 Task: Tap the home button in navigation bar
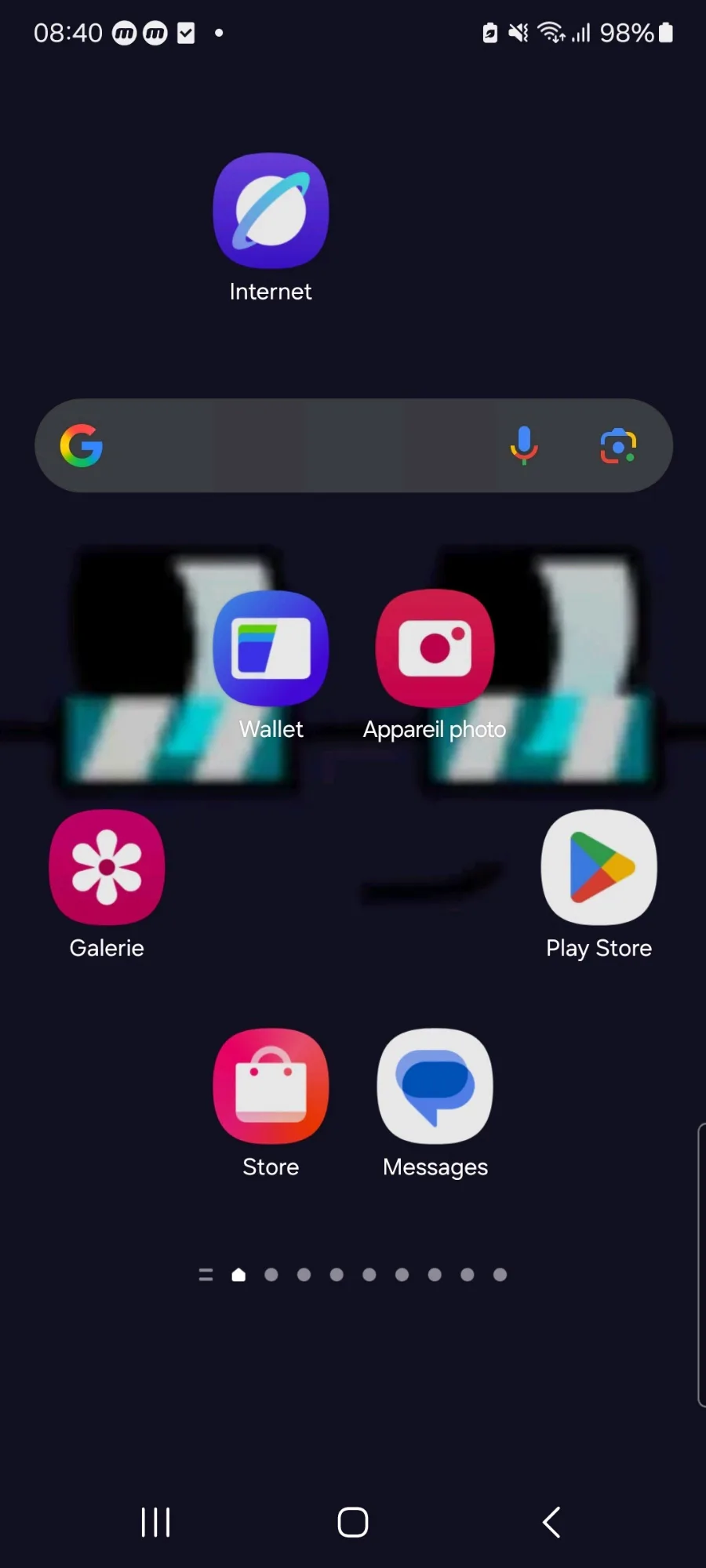(353, 1523)
